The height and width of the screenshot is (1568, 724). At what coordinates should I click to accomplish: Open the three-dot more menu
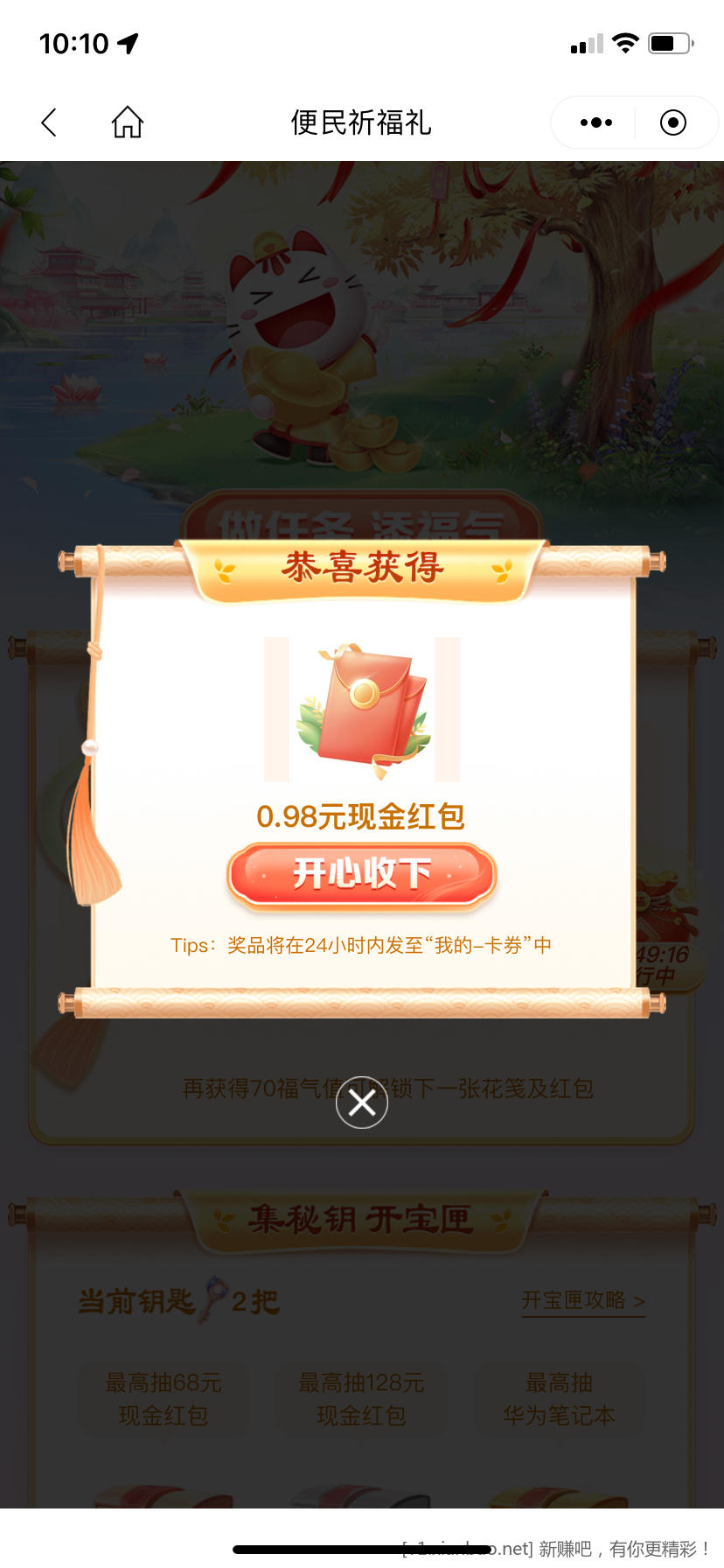[596, 122]
